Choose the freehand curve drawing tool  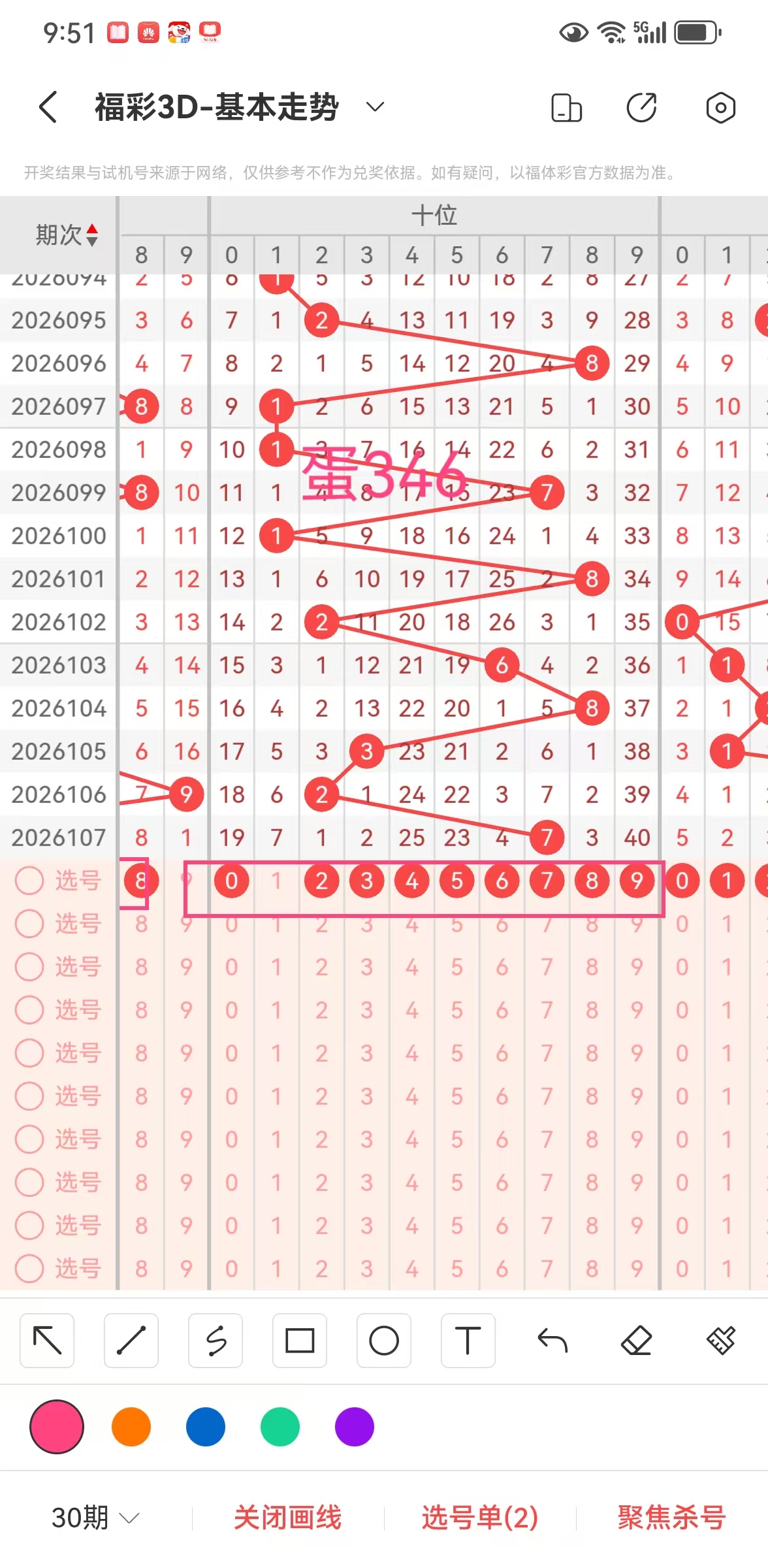216,1341
